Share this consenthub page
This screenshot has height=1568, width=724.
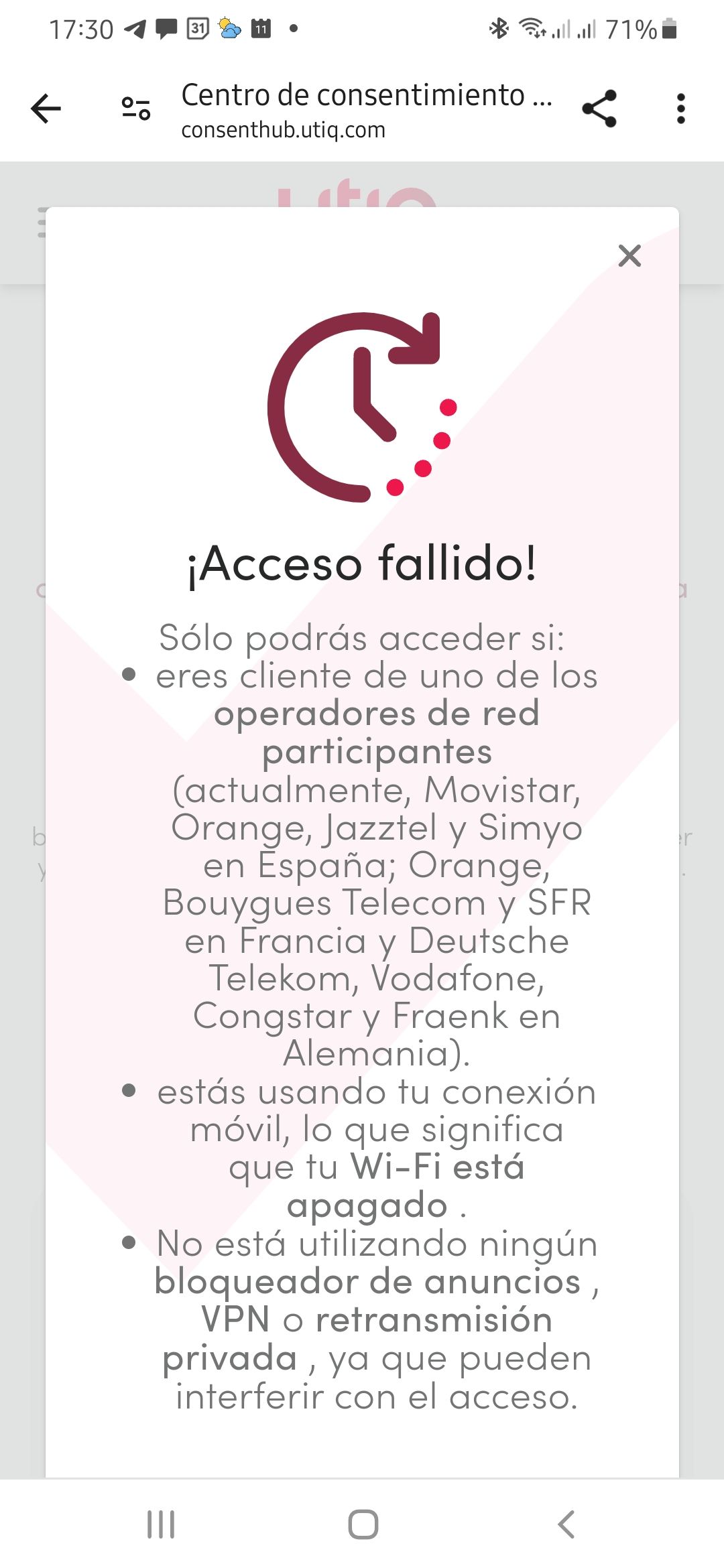tap(599, 109)
